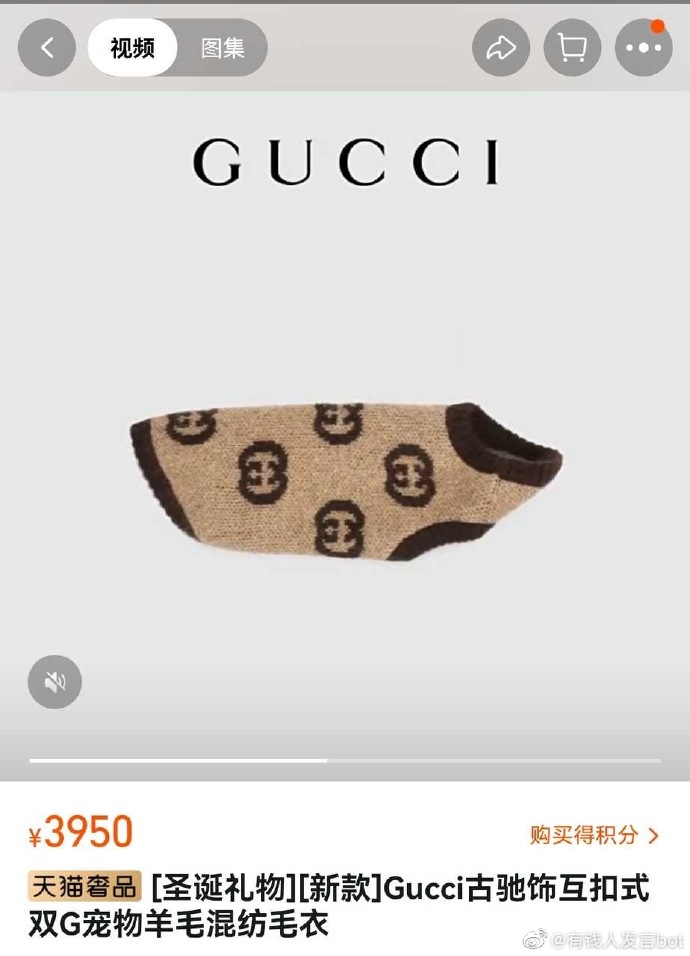
Task: Open the more options menu
Action: (643, 47)
